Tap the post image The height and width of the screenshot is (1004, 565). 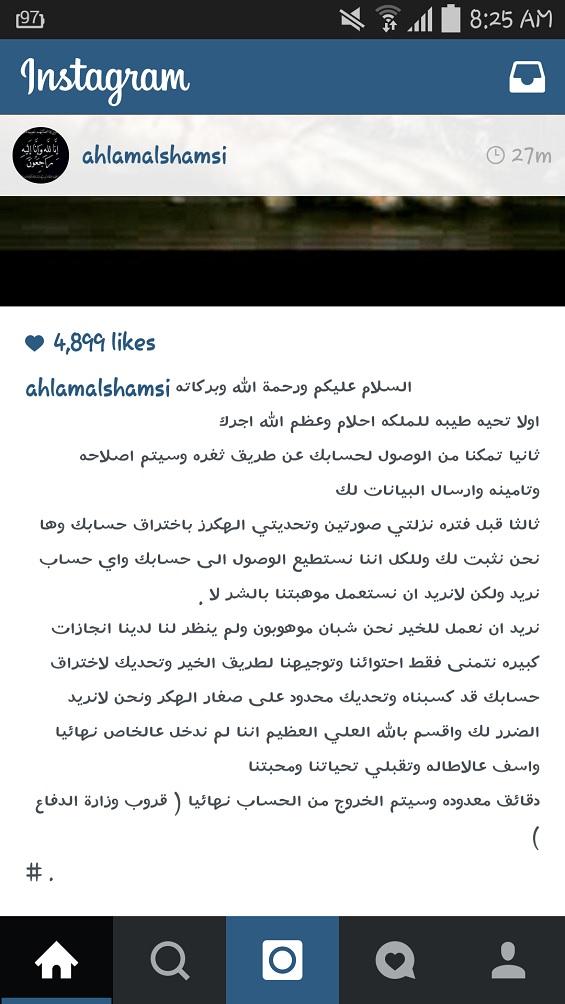[x=282, y=251]
